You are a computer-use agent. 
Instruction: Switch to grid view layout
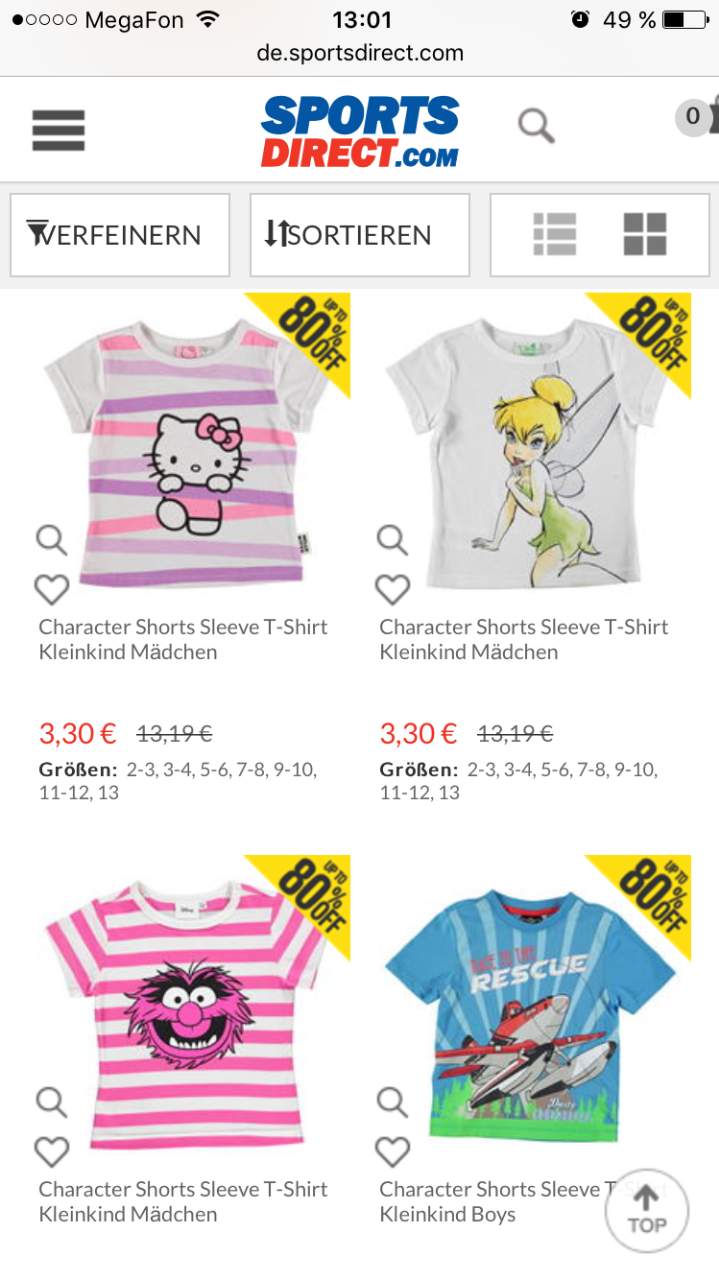click(x=645, y=235)
